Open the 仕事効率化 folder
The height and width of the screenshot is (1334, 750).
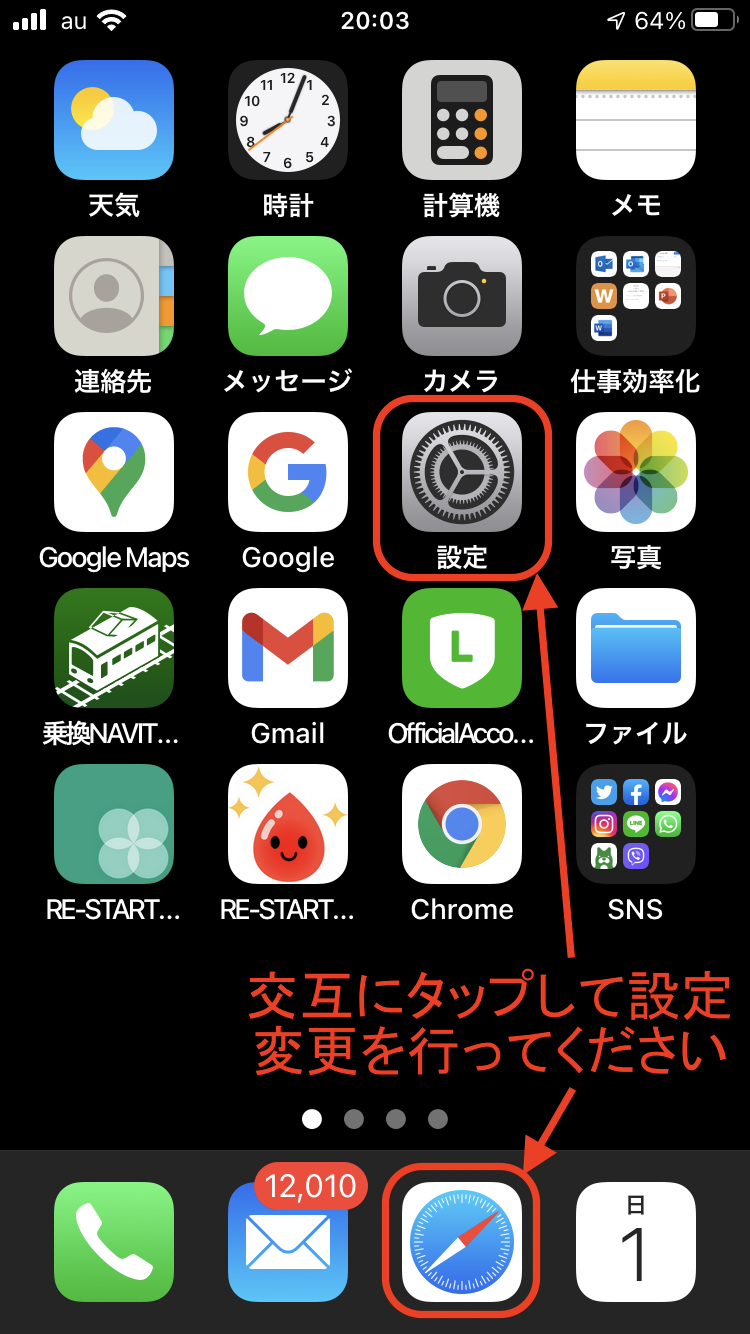pos(635,296)
